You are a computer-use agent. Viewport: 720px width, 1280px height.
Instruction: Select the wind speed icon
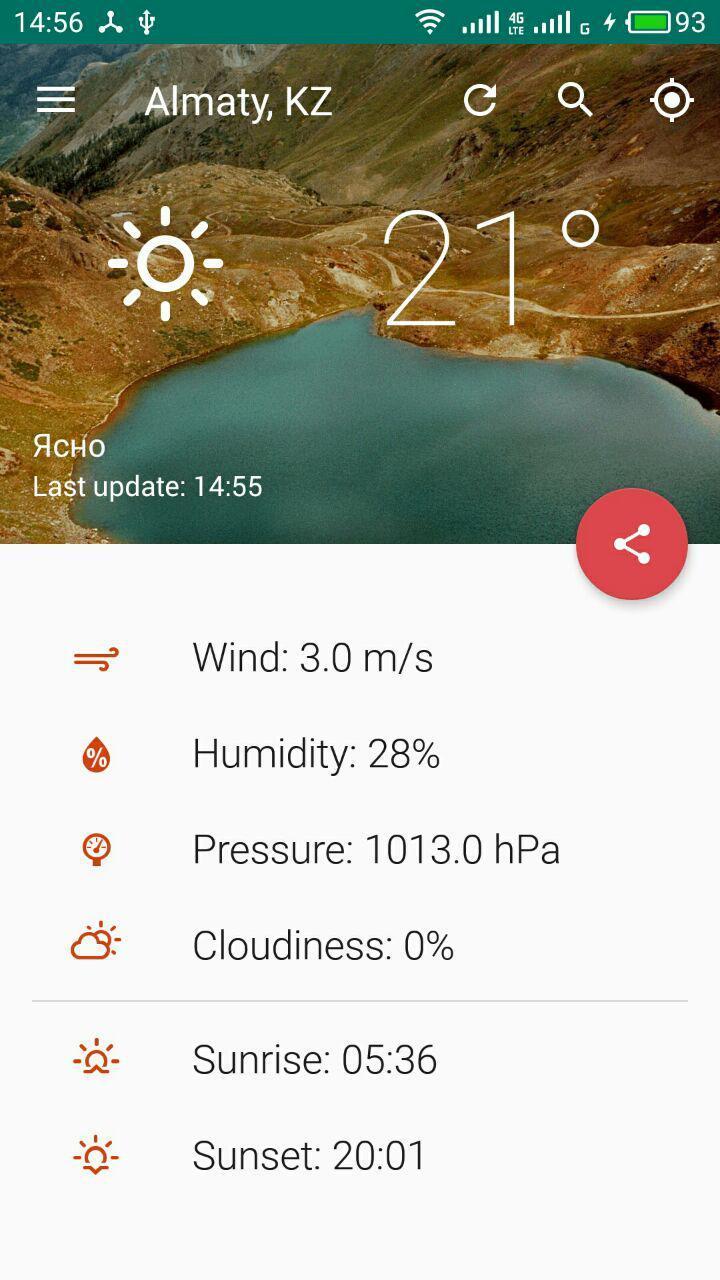tap(95, 657)
